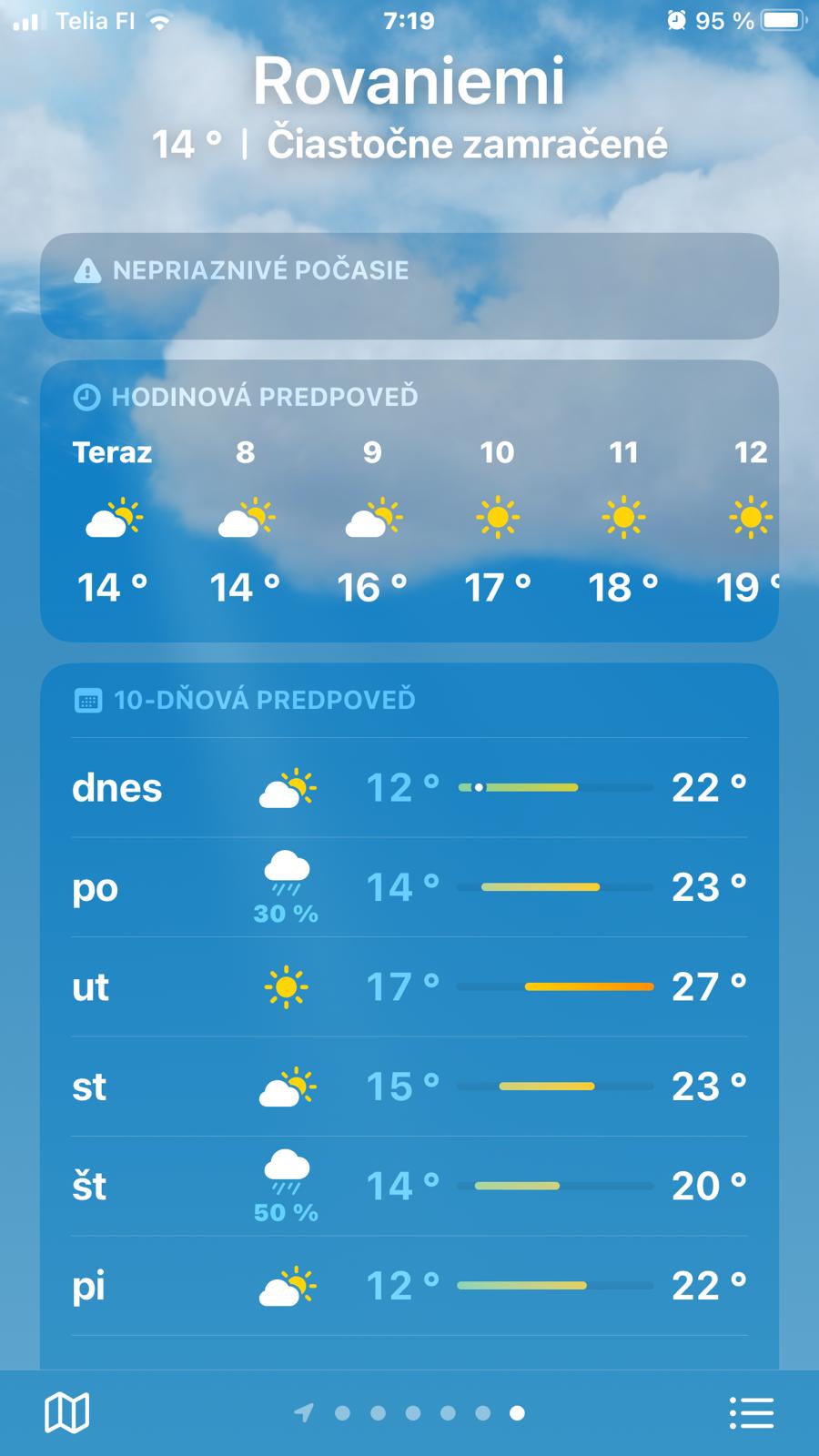The image size is (819, 1456).
Task: Open the saved locations list
Action: 752,1412
